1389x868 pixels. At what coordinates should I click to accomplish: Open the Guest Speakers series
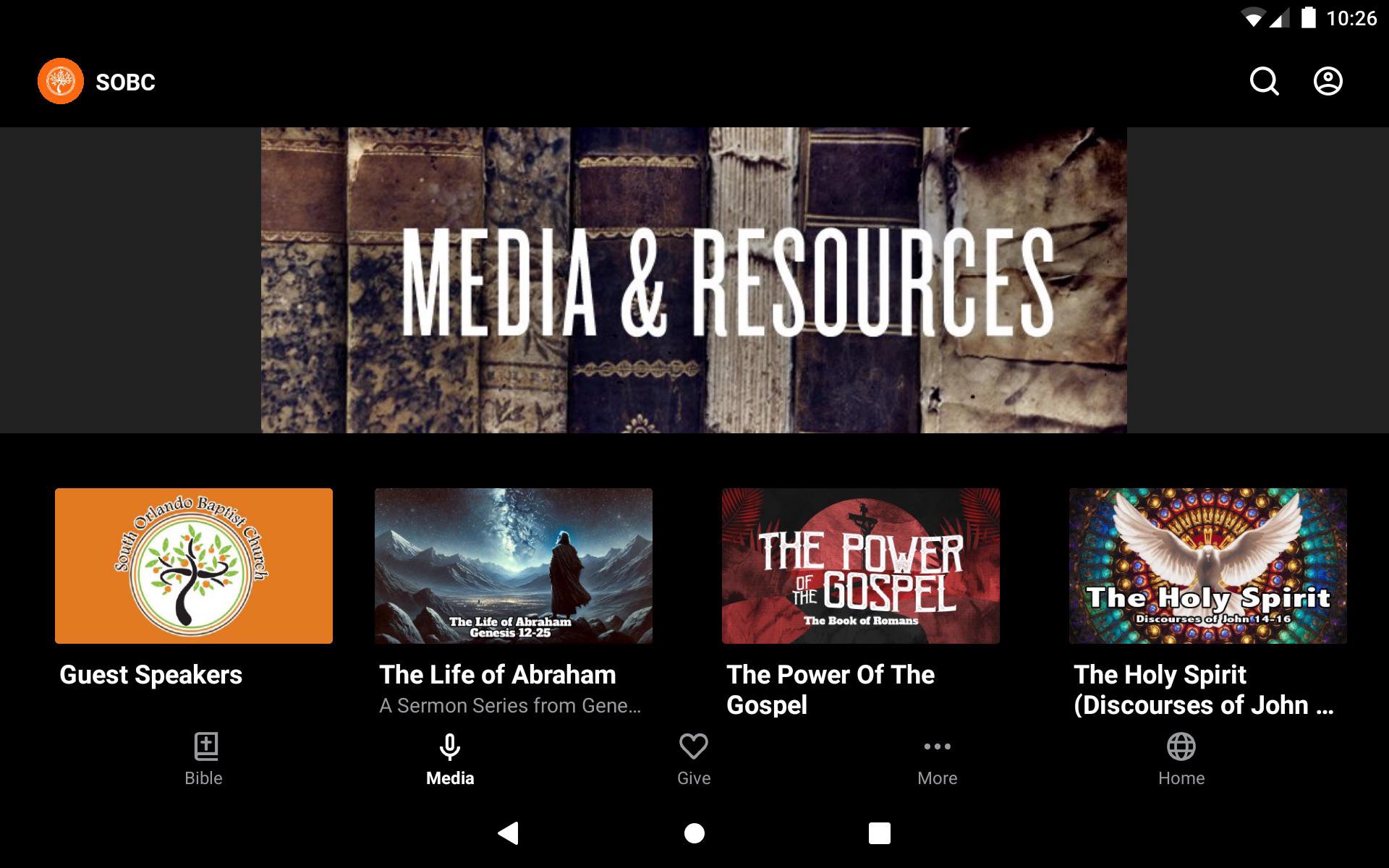(194, 566)
